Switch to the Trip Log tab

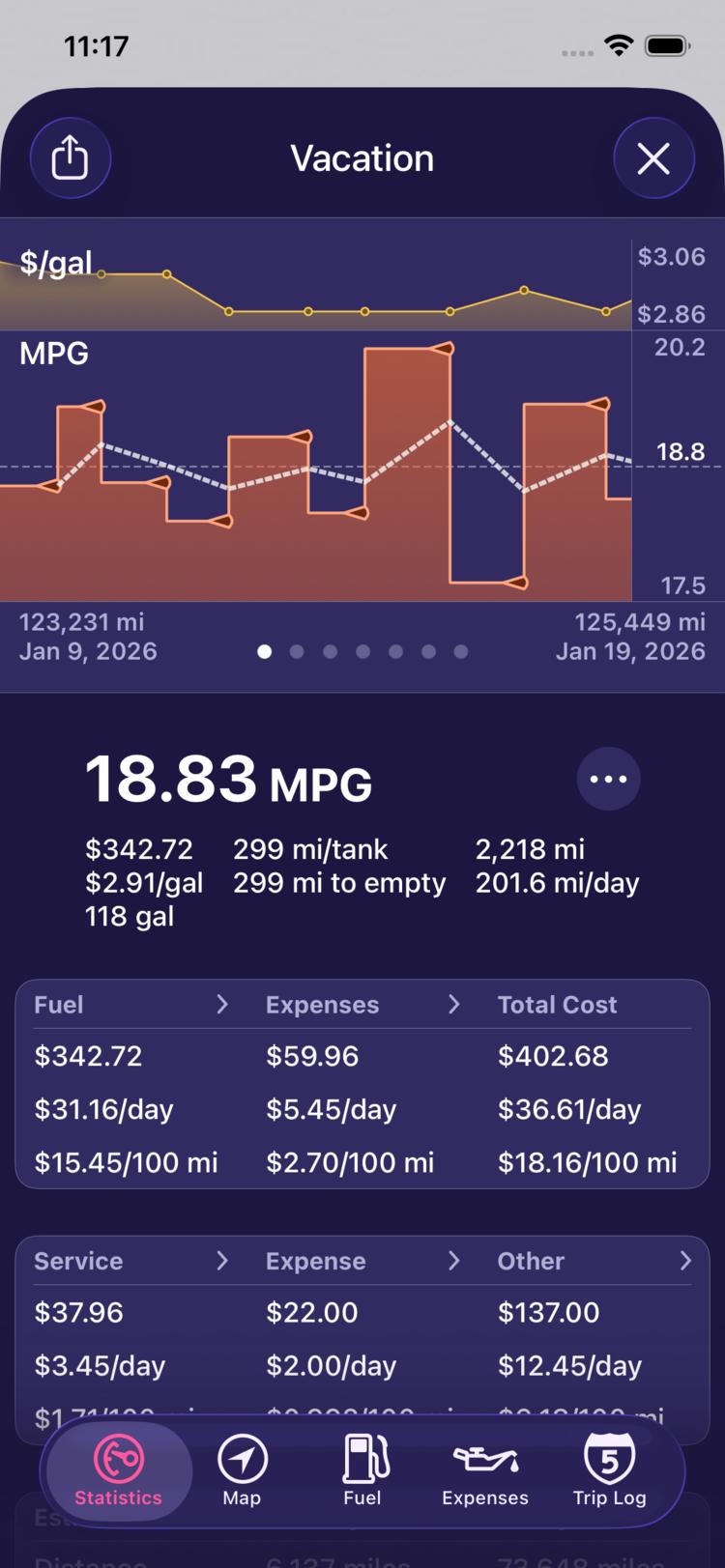(609, 1471)
